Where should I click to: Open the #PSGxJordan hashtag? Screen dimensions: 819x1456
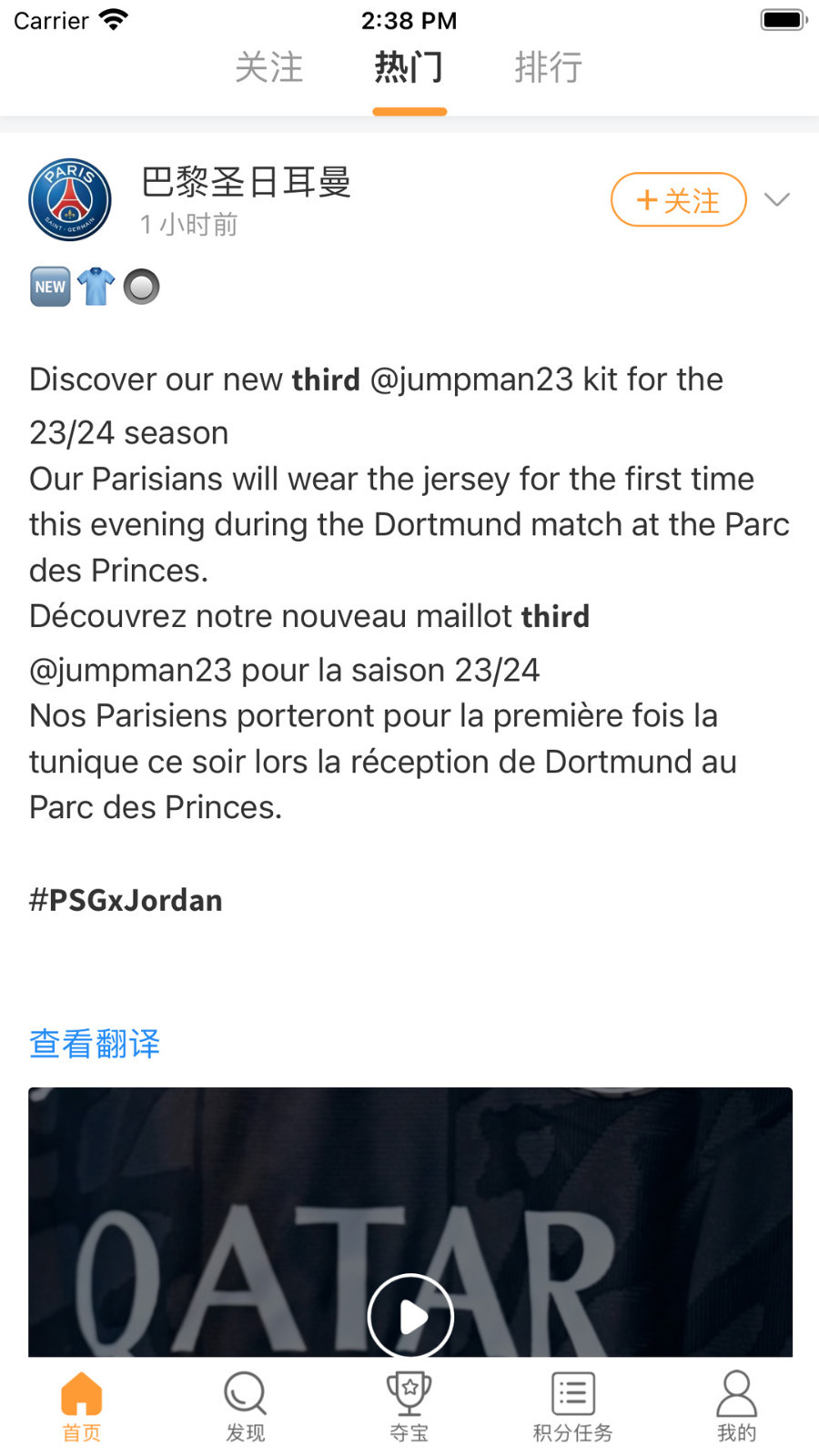[x=126, y=900]
